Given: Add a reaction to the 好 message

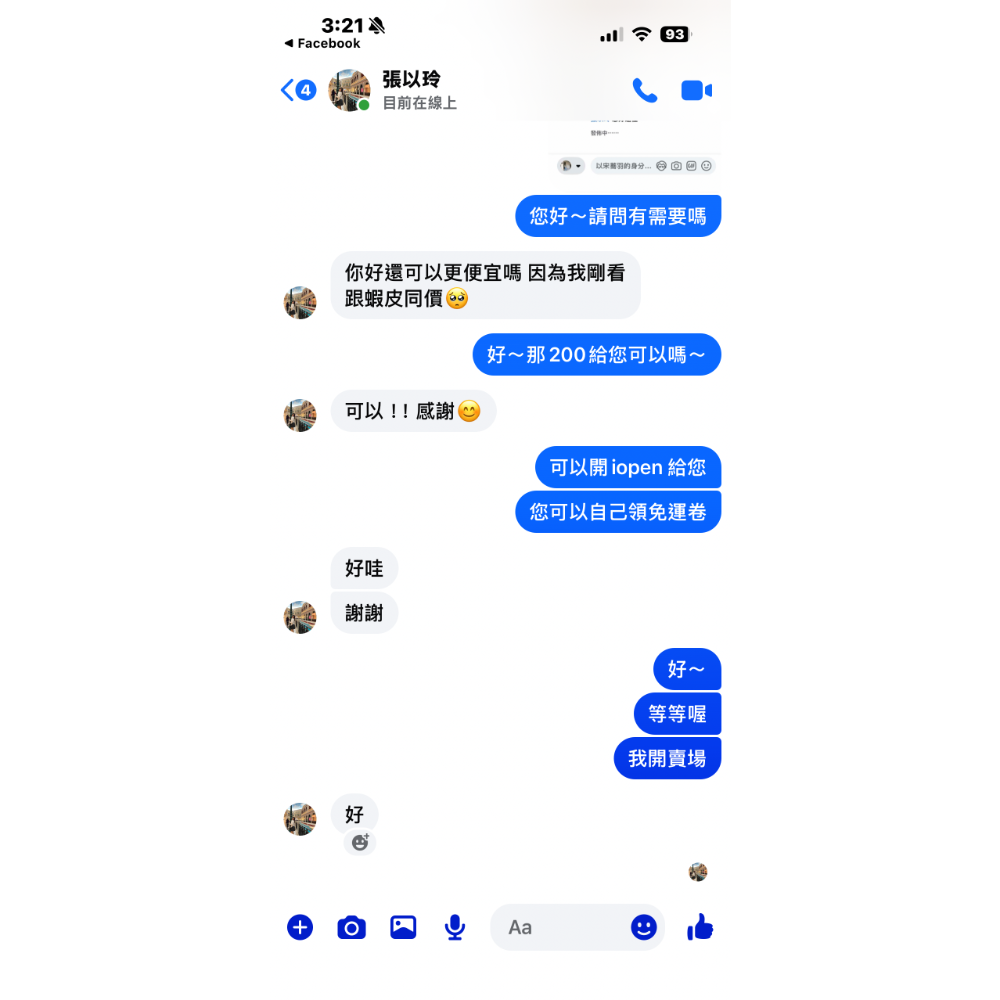Looking at the screenshot, I should [x=360, y=842].
